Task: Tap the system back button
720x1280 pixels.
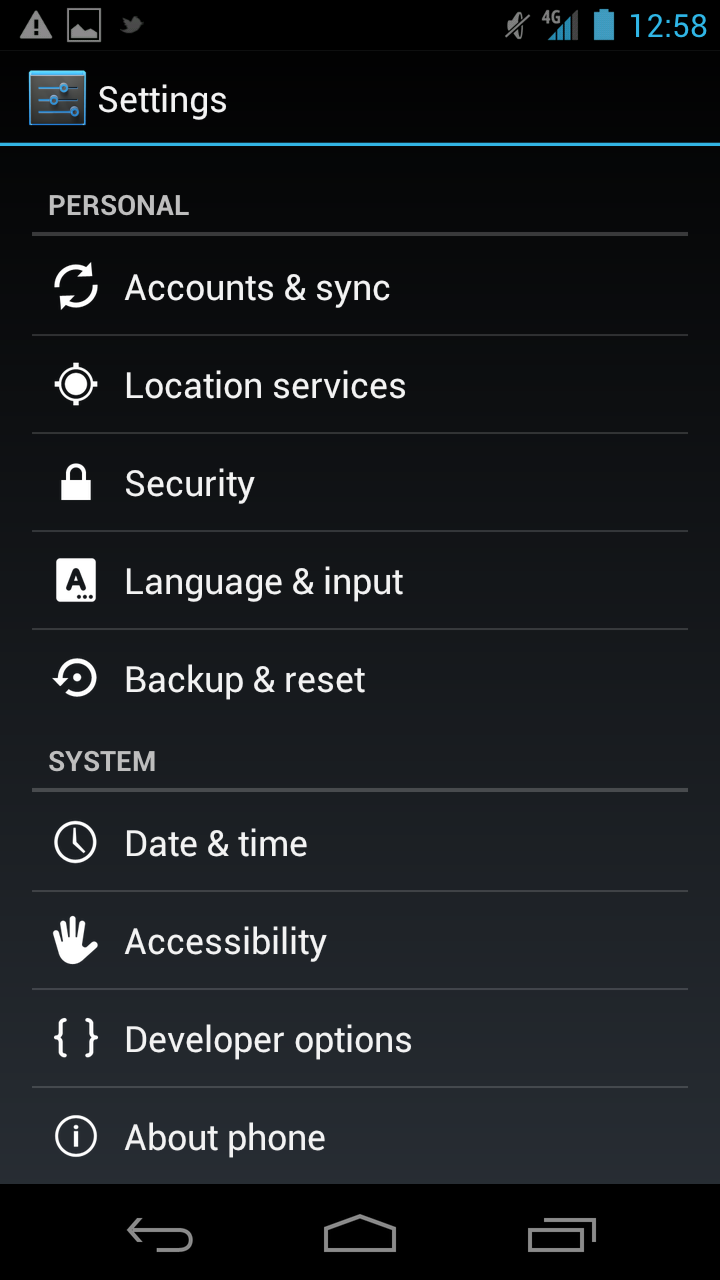Action: 160,1235
